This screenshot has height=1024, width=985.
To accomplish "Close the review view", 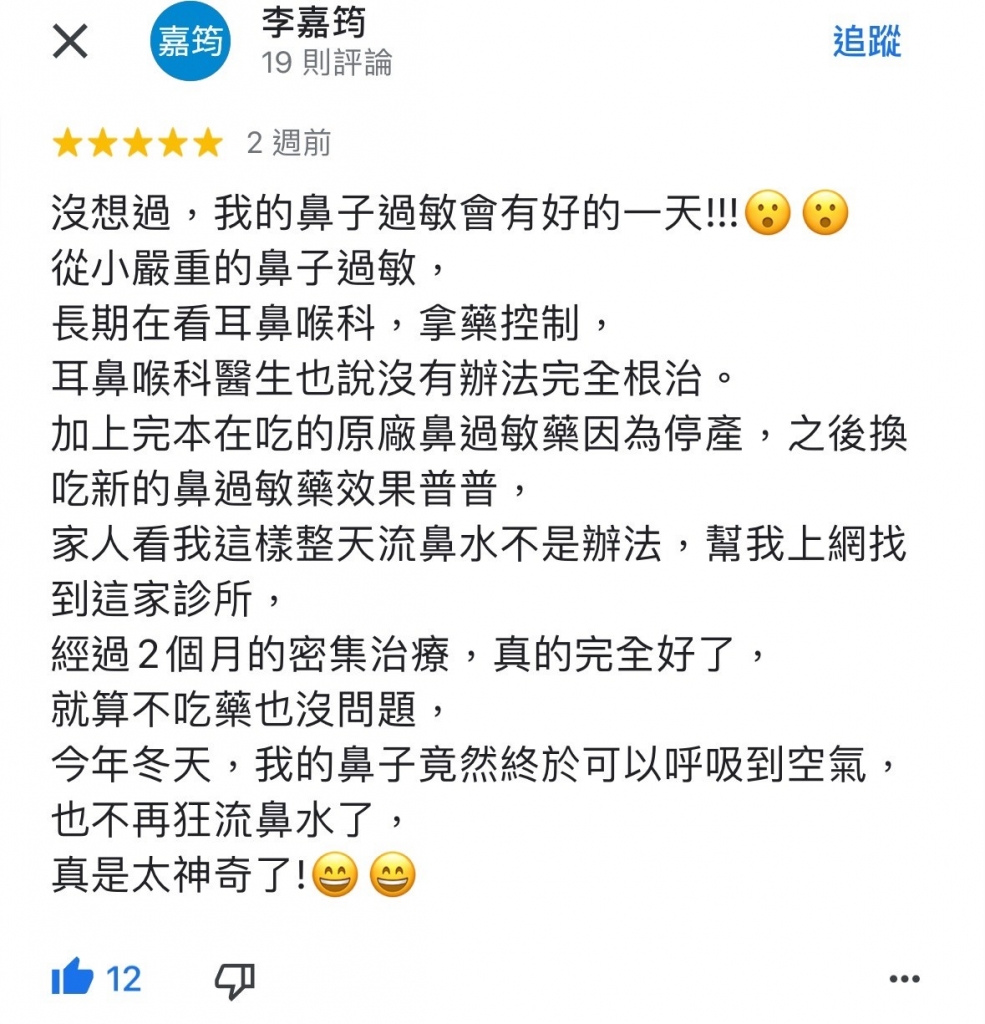I will 70,42.
